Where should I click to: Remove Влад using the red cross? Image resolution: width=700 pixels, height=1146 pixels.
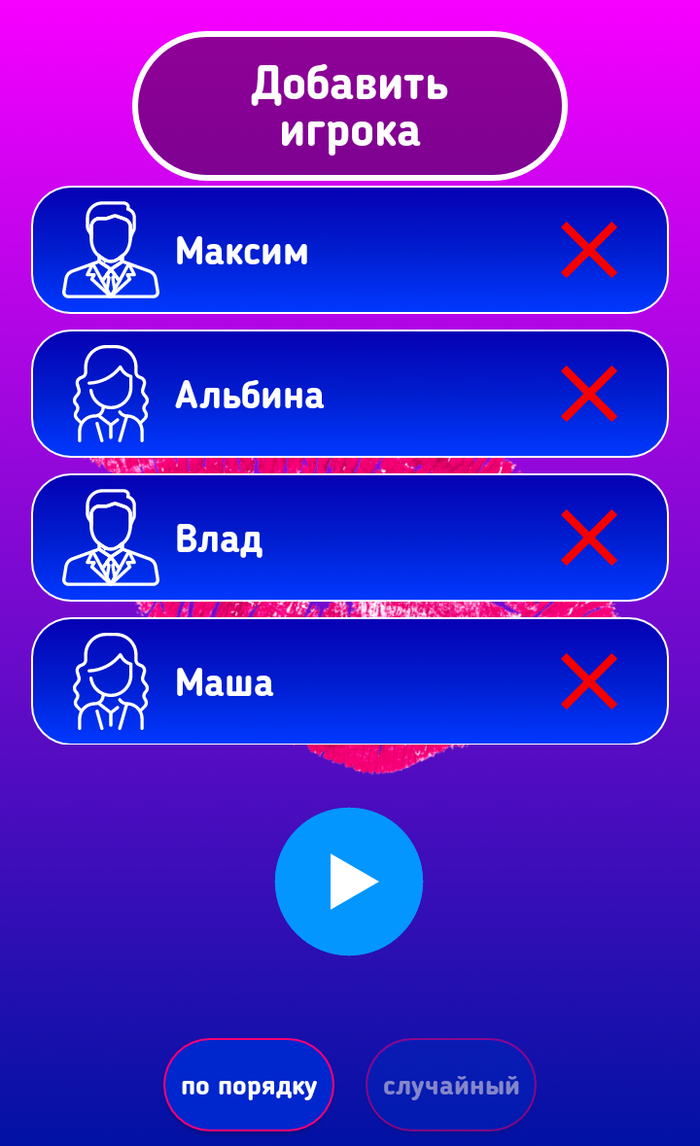tap(589, 538)
